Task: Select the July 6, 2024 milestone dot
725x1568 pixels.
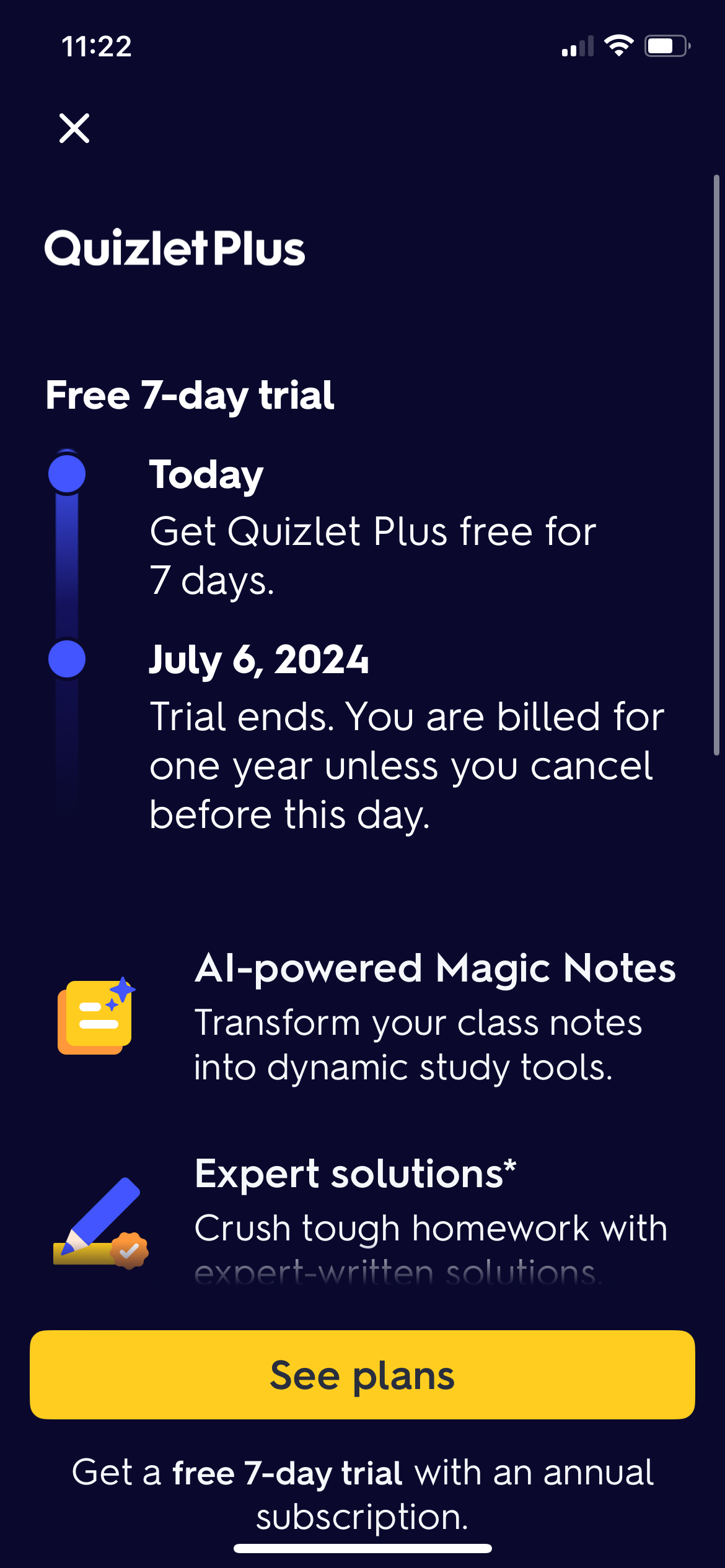Action: (67, 660)
